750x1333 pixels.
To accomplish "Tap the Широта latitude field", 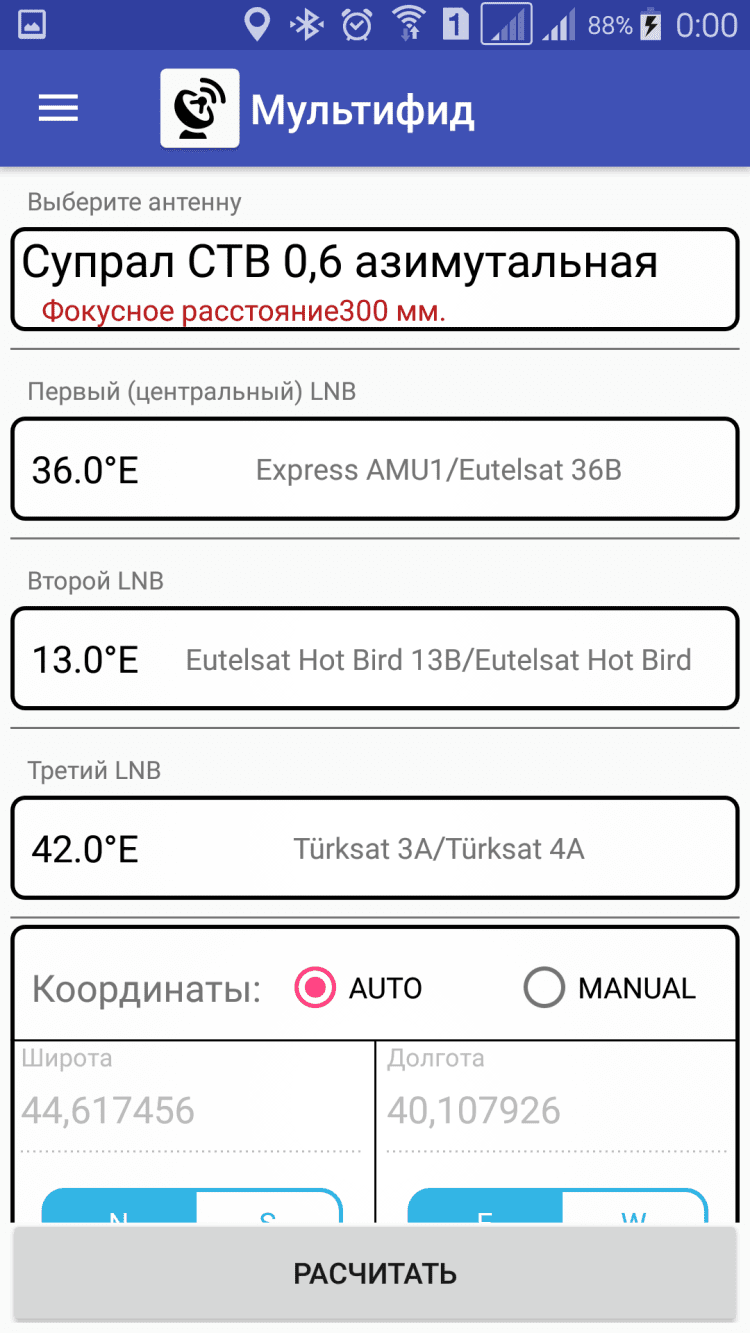I will pos(190,1110).
